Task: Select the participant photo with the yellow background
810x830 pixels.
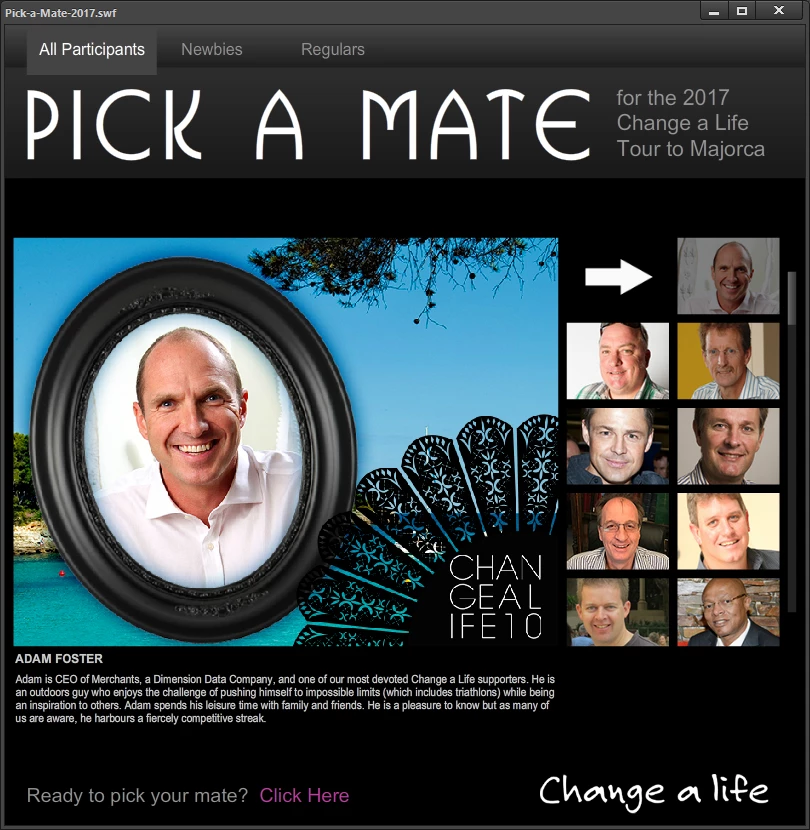Action: coord(728,361)
